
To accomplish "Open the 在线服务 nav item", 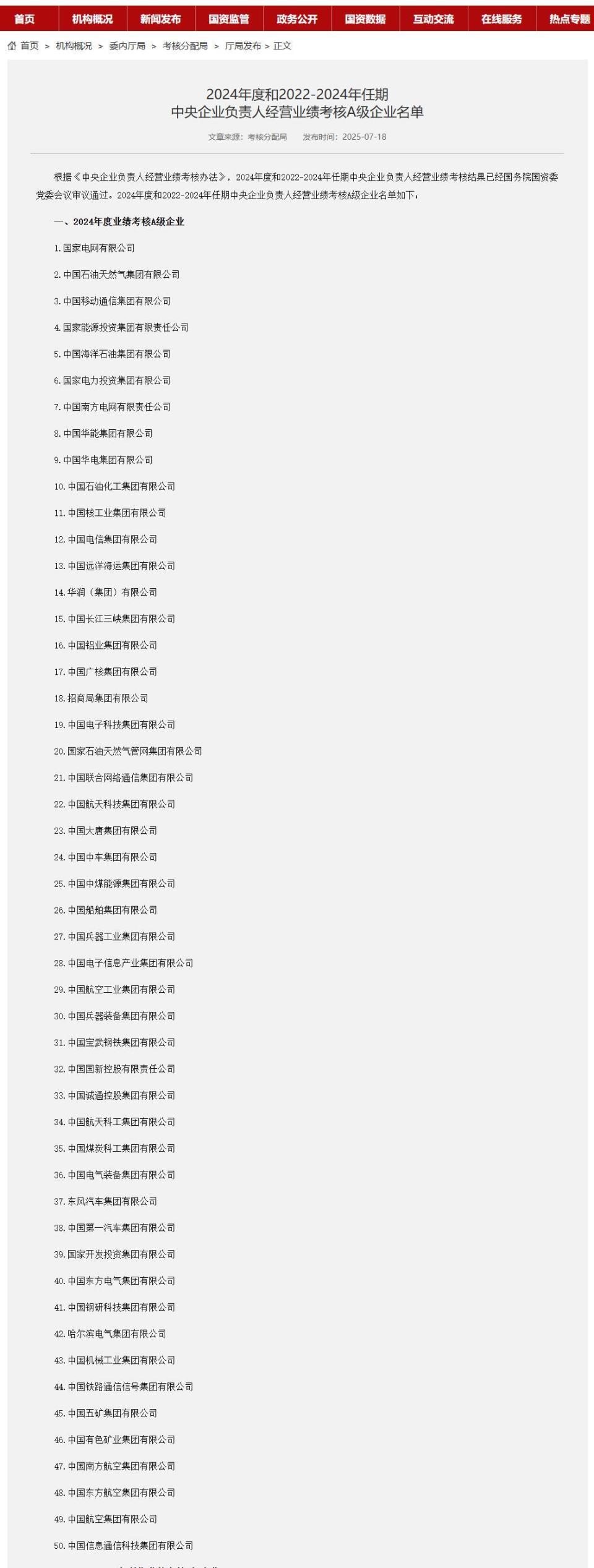I will coord(502,19).
